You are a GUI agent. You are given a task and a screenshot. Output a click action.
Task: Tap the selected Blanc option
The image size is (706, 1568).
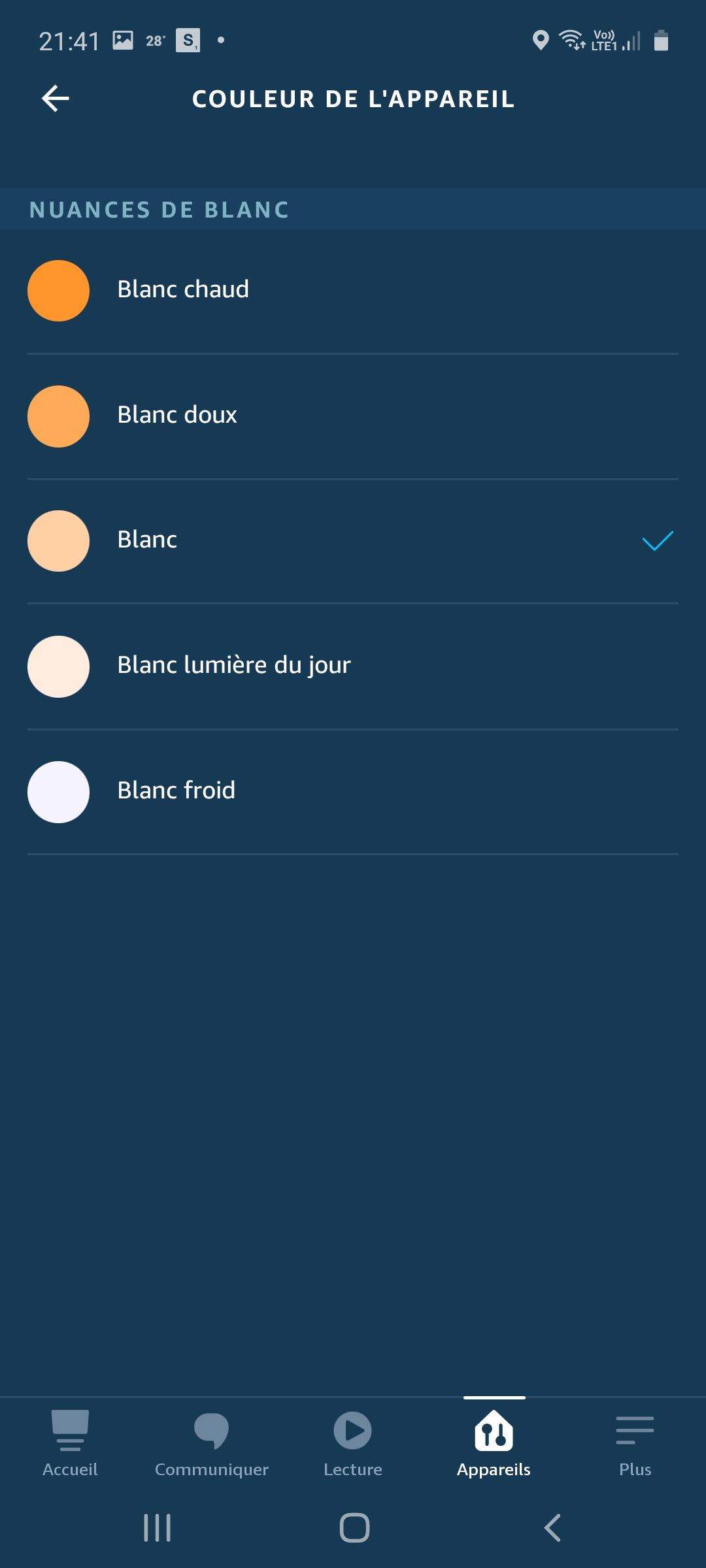pos(353,541)
